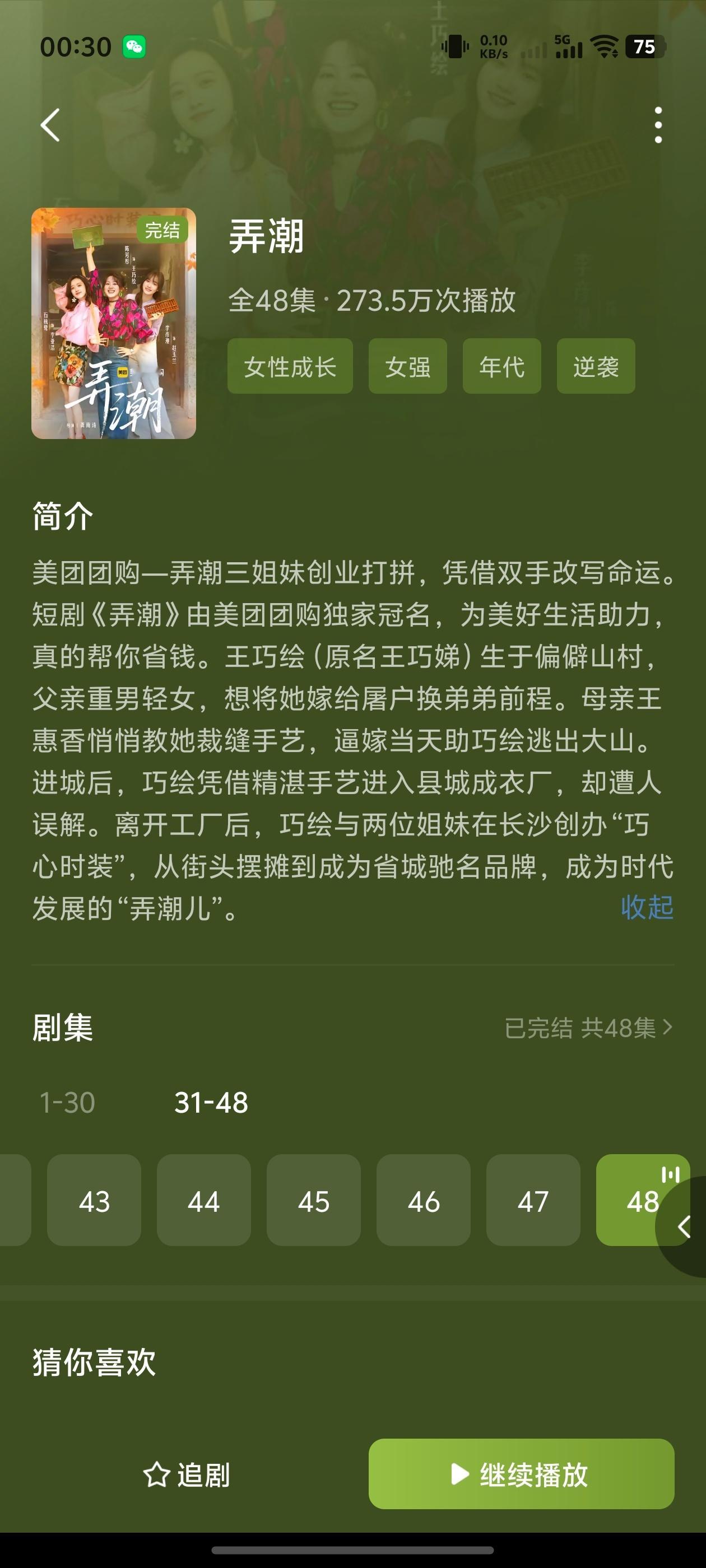The height and width of the screenshot is (1568, 706).
Task: Go back using the top-left arrow
Action: (50, 125)
